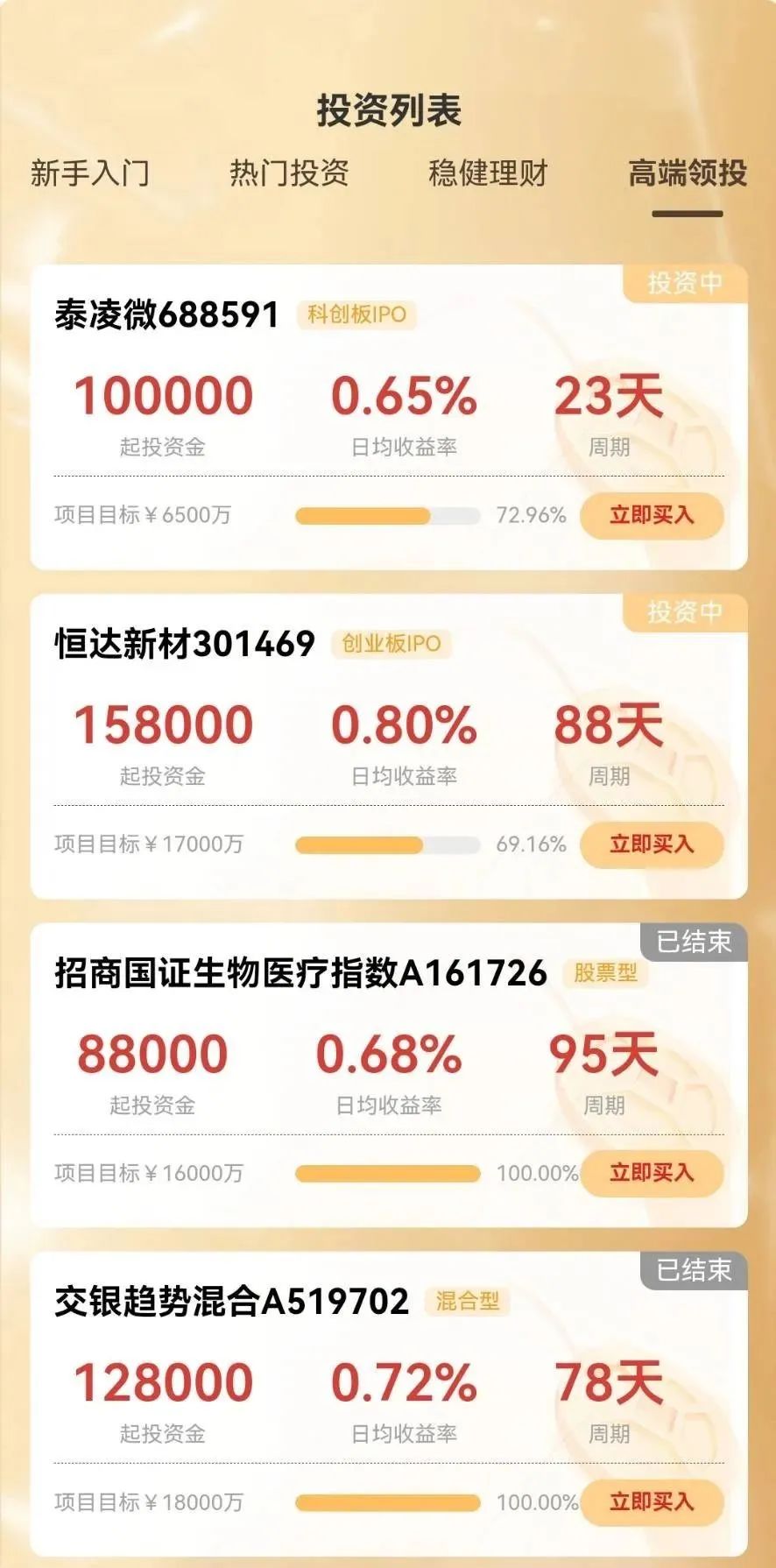Image resolution: width=776 pixels, height=1568 pixels.
Task: Select the 稳健理财 tab
Action: pyautogui.click(x=488, y=174)
